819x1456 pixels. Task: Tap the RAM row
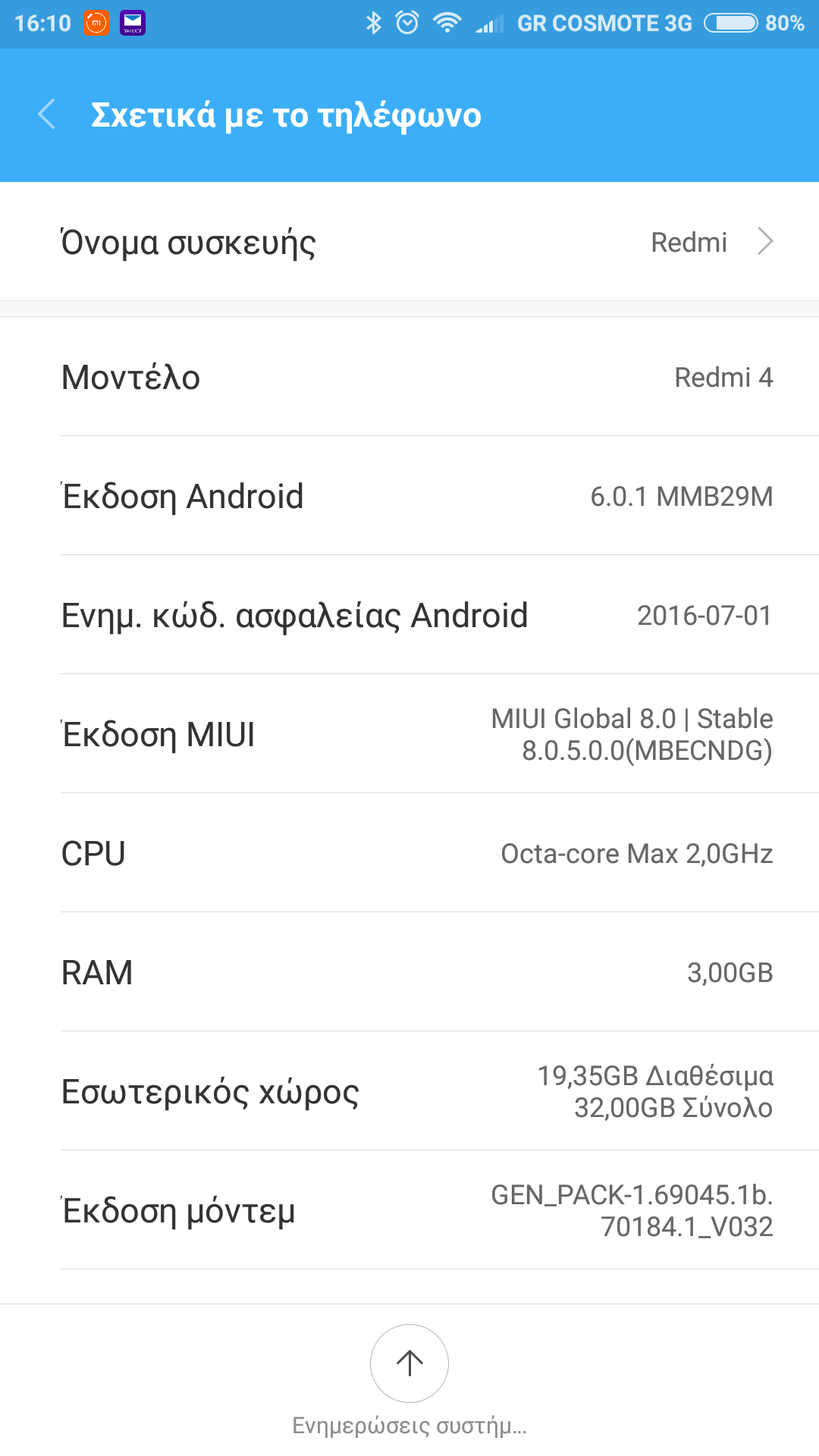coord(409,972)
